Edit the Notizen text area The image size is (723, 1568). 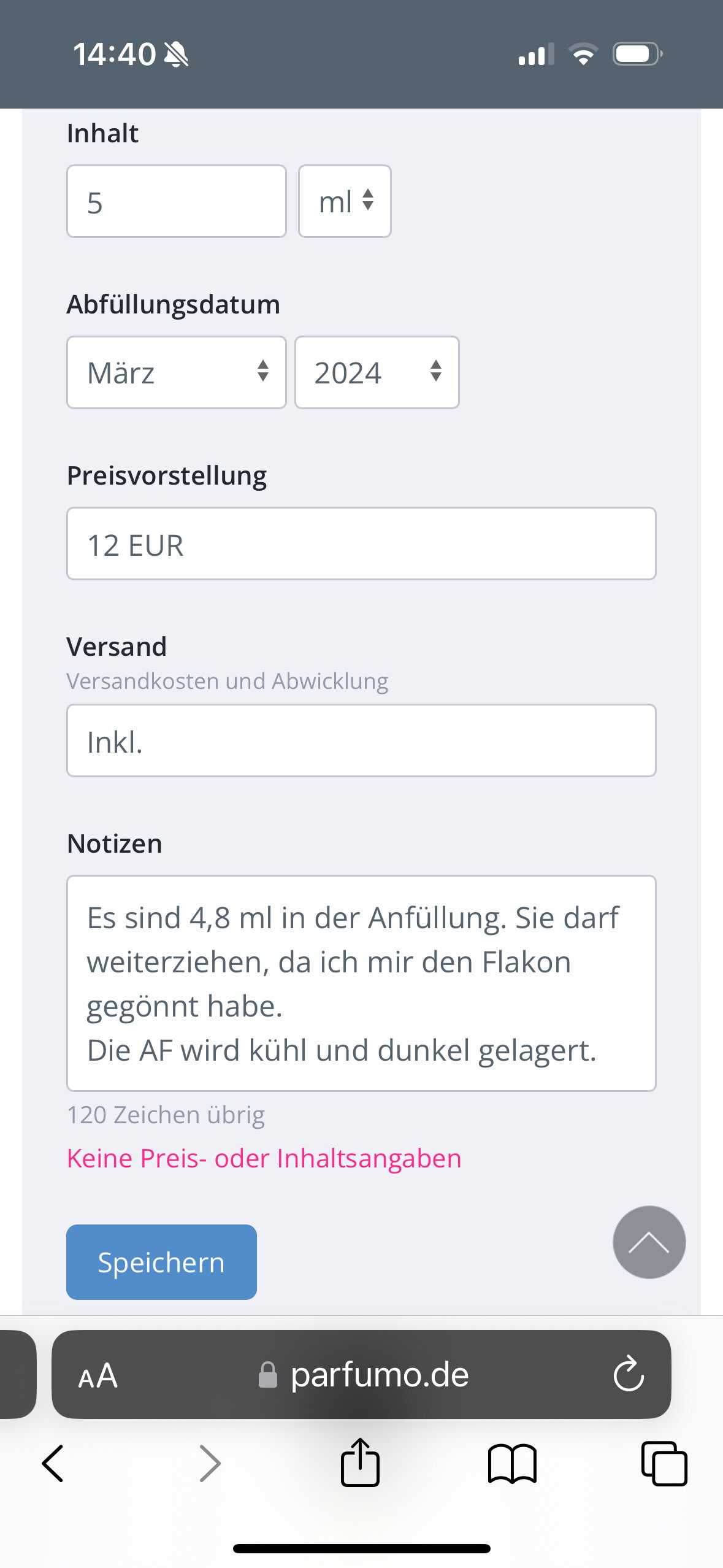click(x=361, y=983)
